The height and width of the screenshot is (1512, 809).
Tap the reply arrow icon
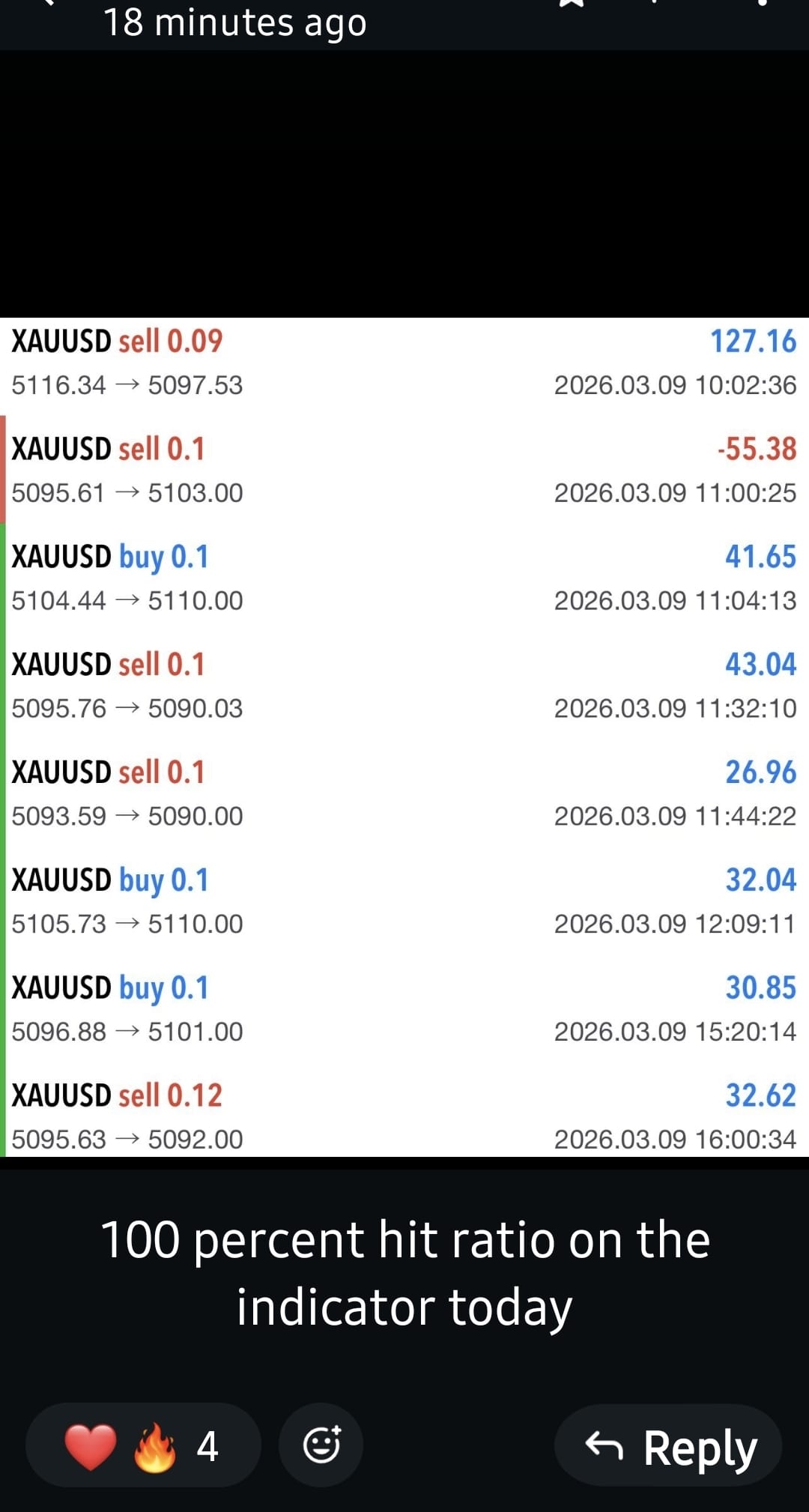click(605, 1446)
